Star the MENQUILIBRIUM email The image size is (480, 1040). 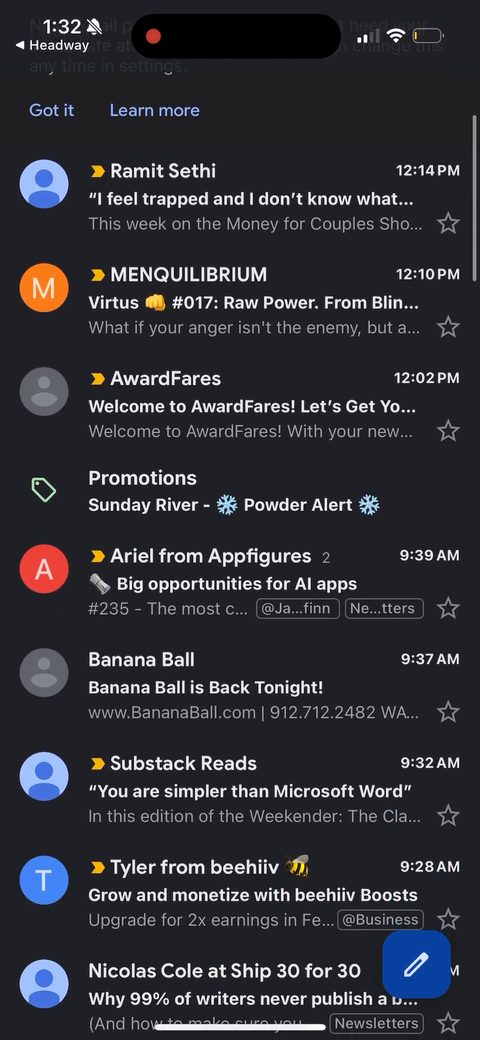click(449, 327)
